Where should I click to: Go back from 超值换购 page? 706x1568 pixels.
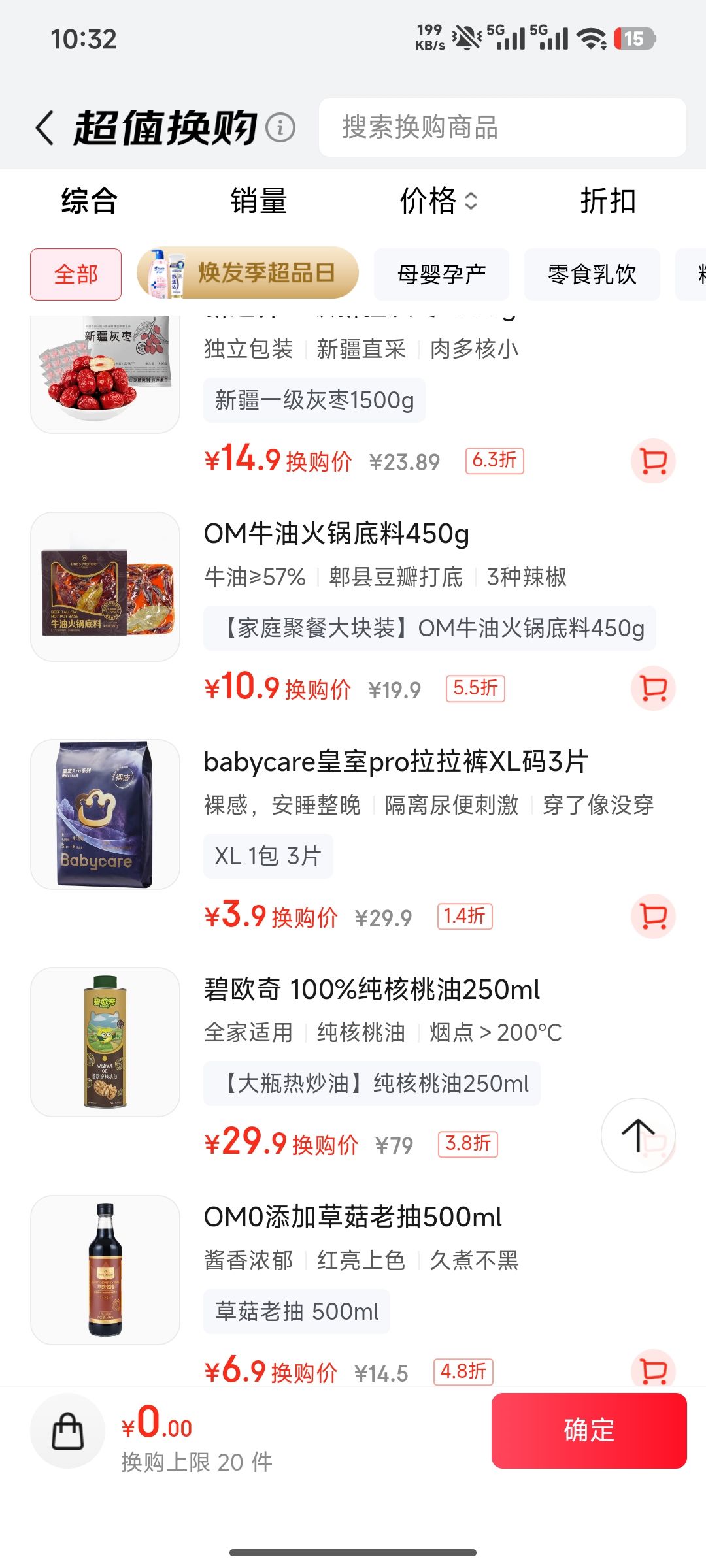pyautogui.click(x=44, y=127)
